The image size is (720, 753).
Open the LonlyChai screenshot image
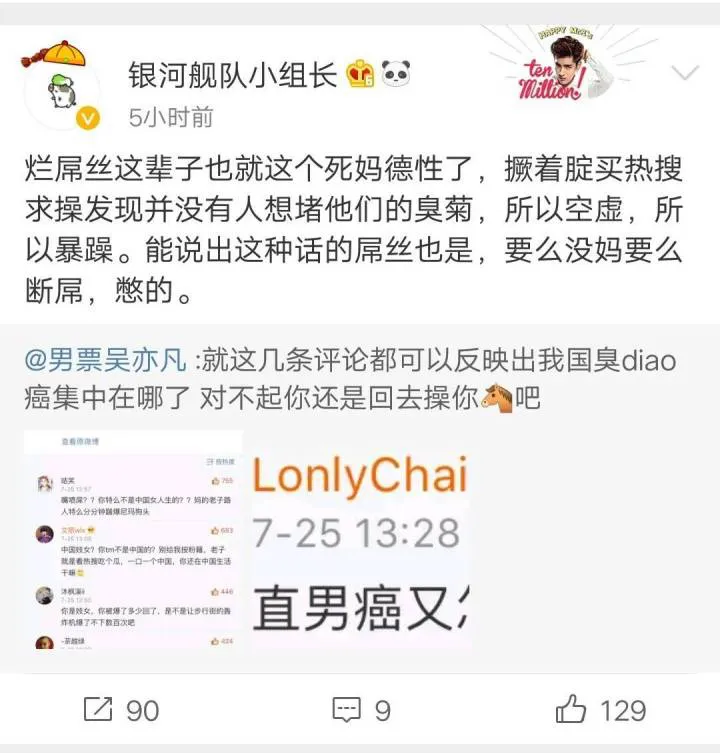coord(357,541)
